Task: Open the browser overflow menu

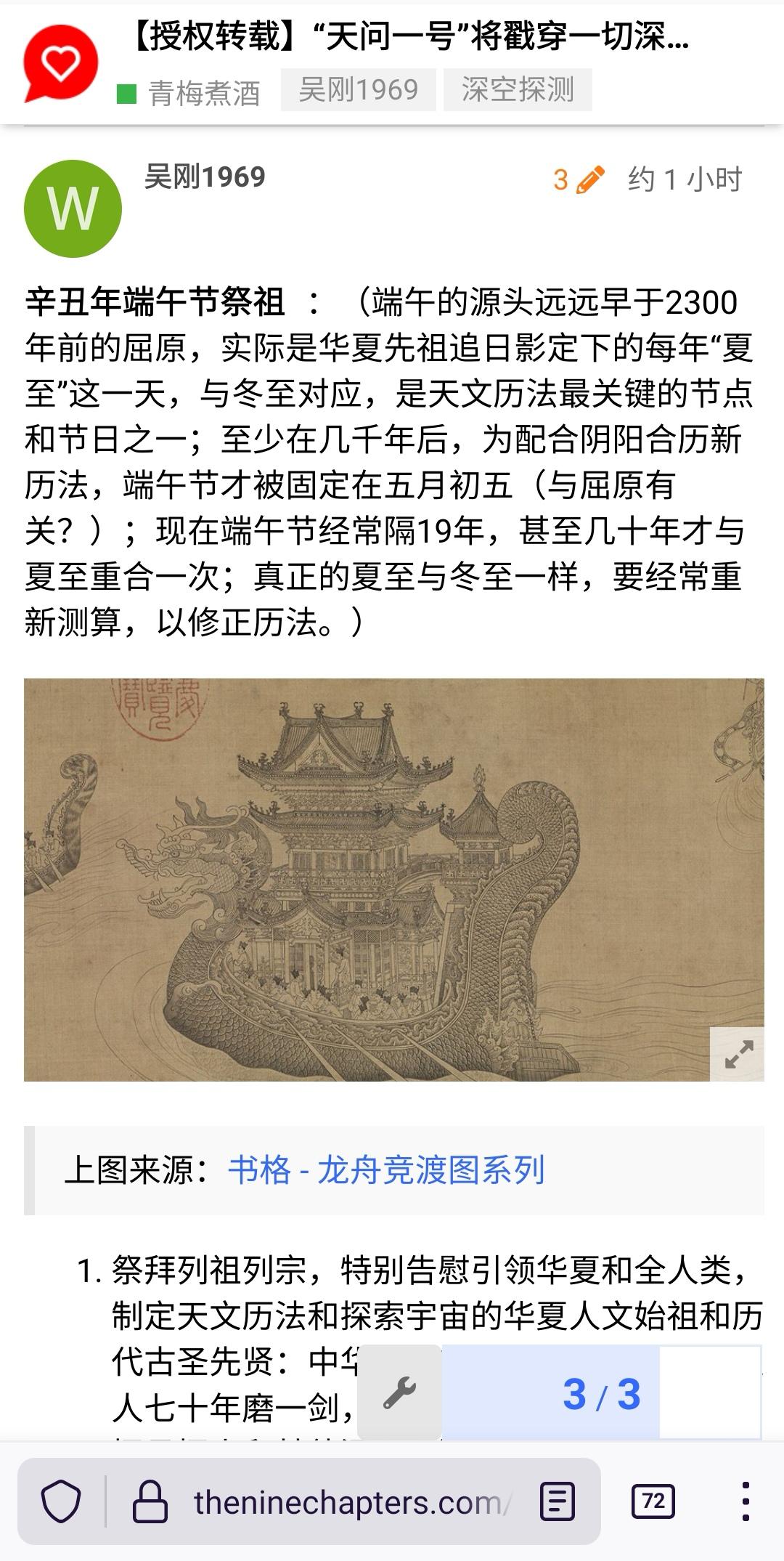Action: 746,1501
